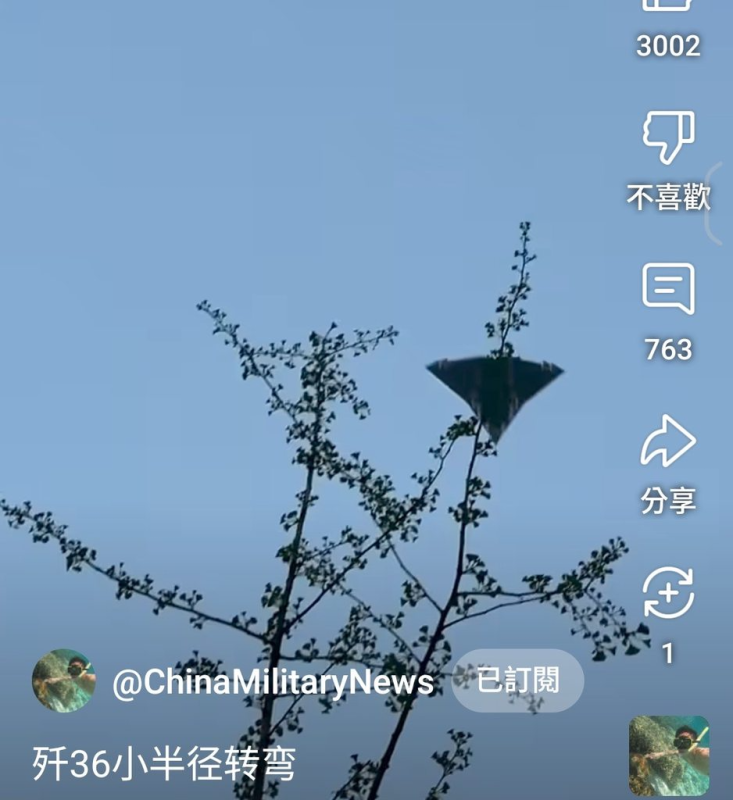Click the snorkeler image beside the channel name
Viewport: 733px width, 800px height.
pyautogui.click(x=67, y=682)
